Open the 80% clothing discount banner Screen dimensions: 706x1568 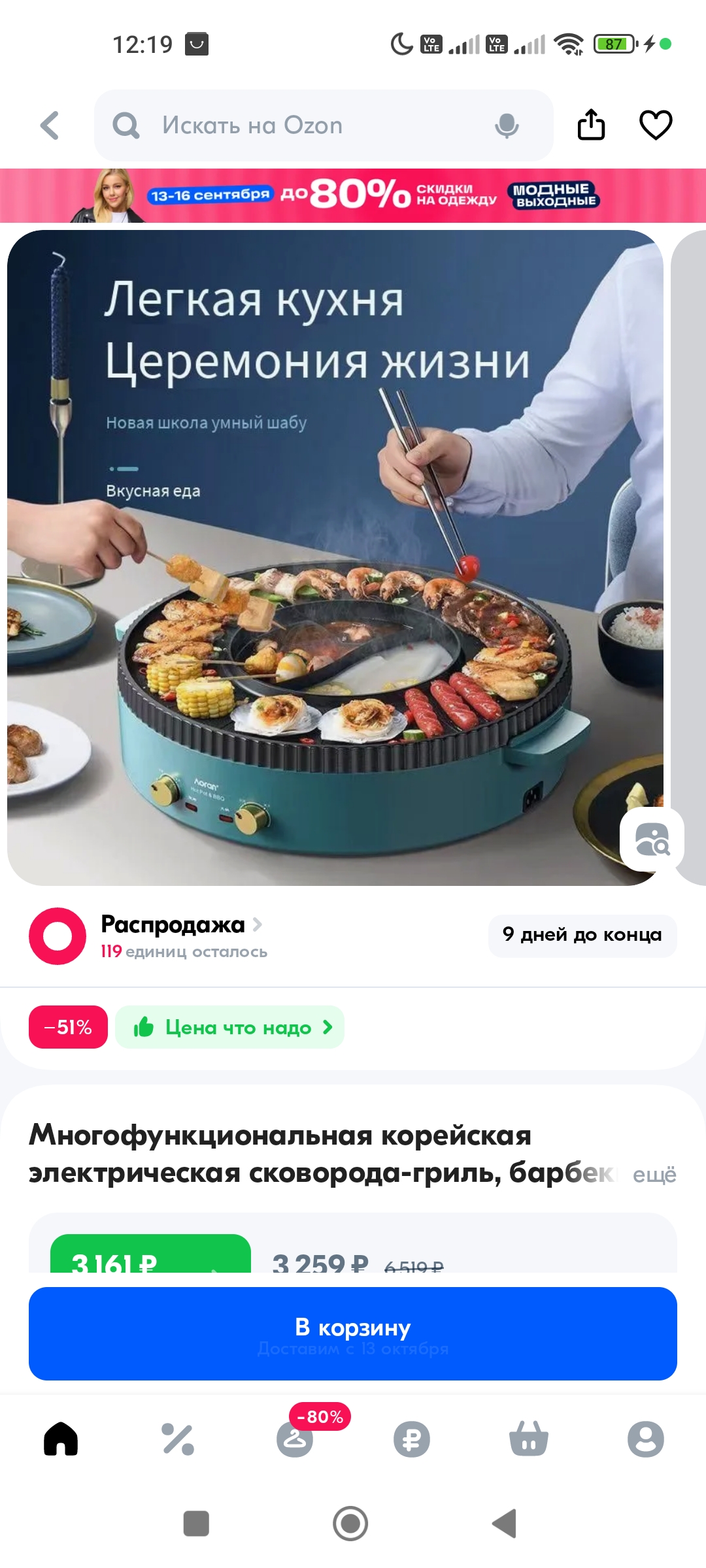coord(353,195)
